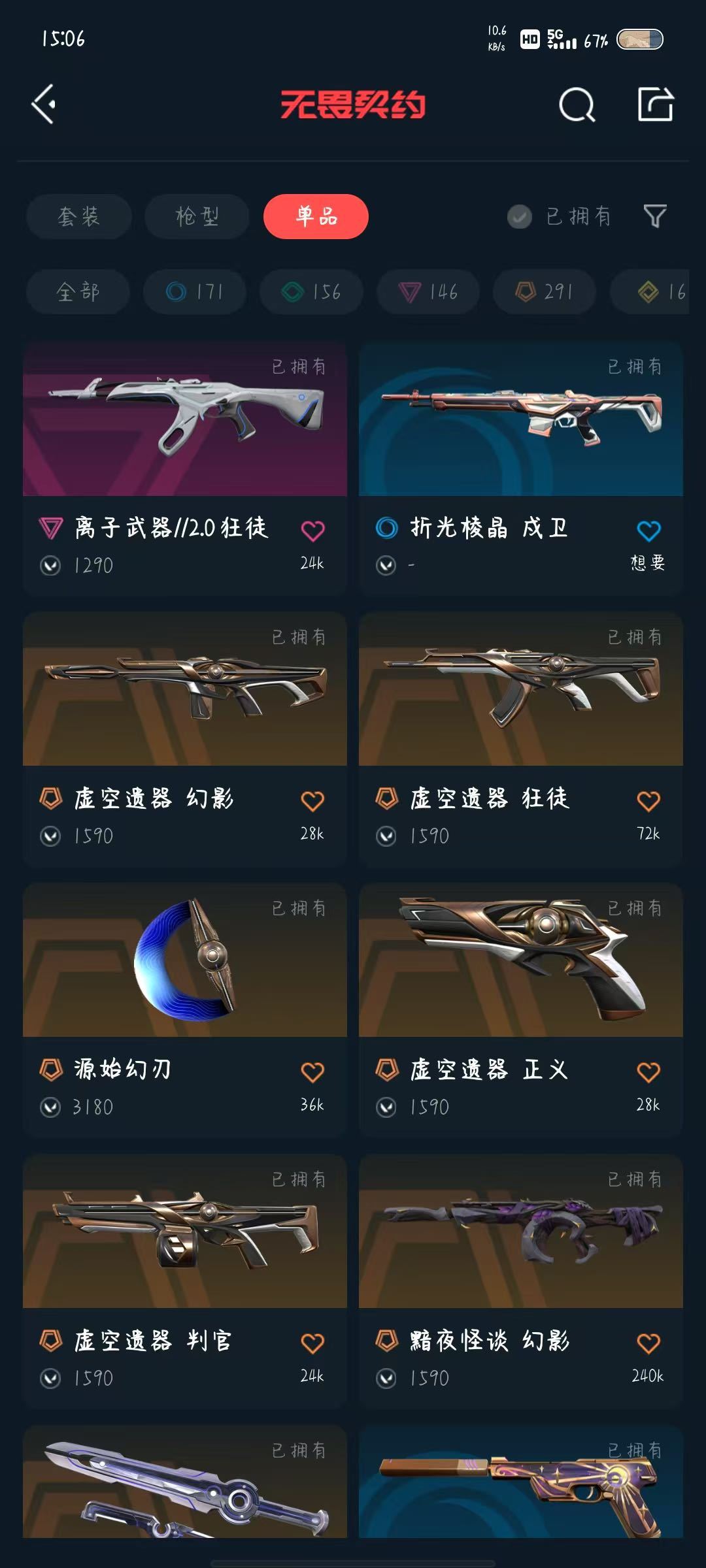Switch to the 枪型 tab

197,216
